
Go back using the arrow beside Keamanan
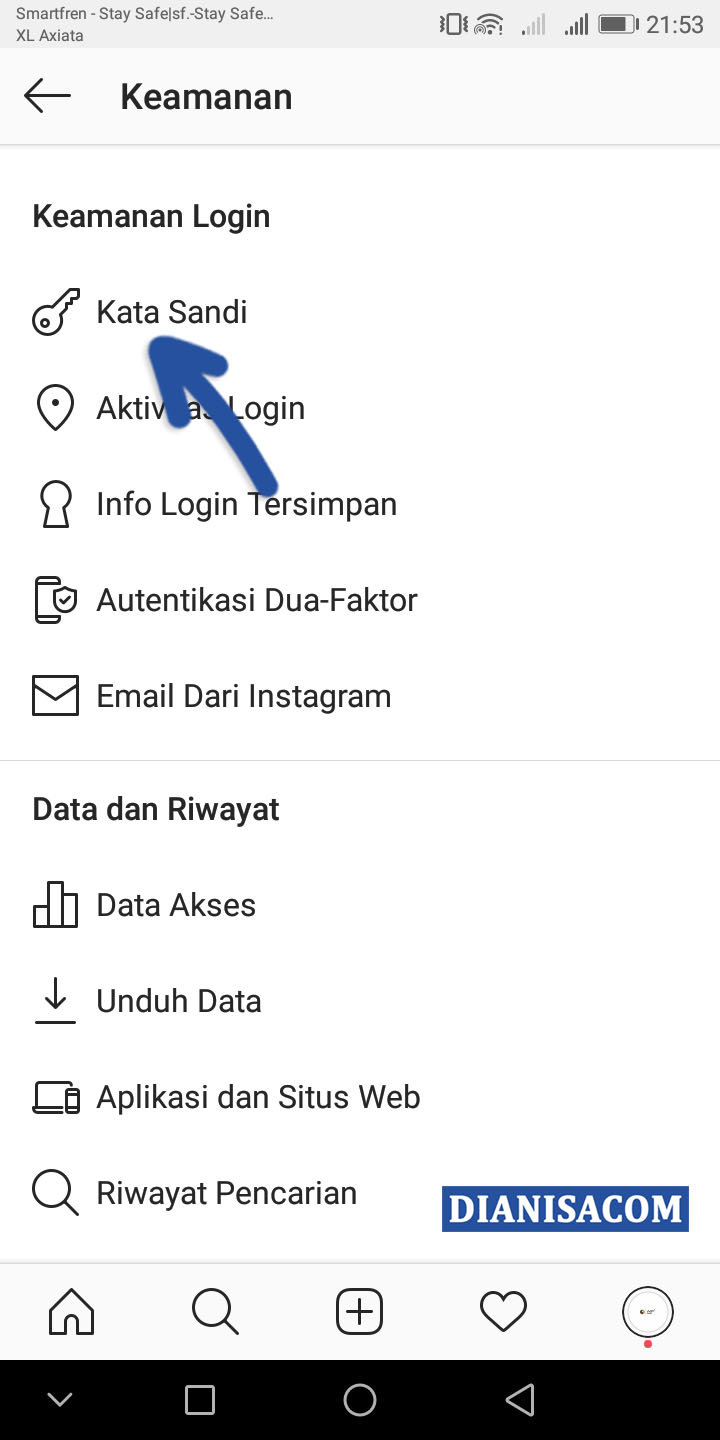pyautogui.click(x=47, y=96)
